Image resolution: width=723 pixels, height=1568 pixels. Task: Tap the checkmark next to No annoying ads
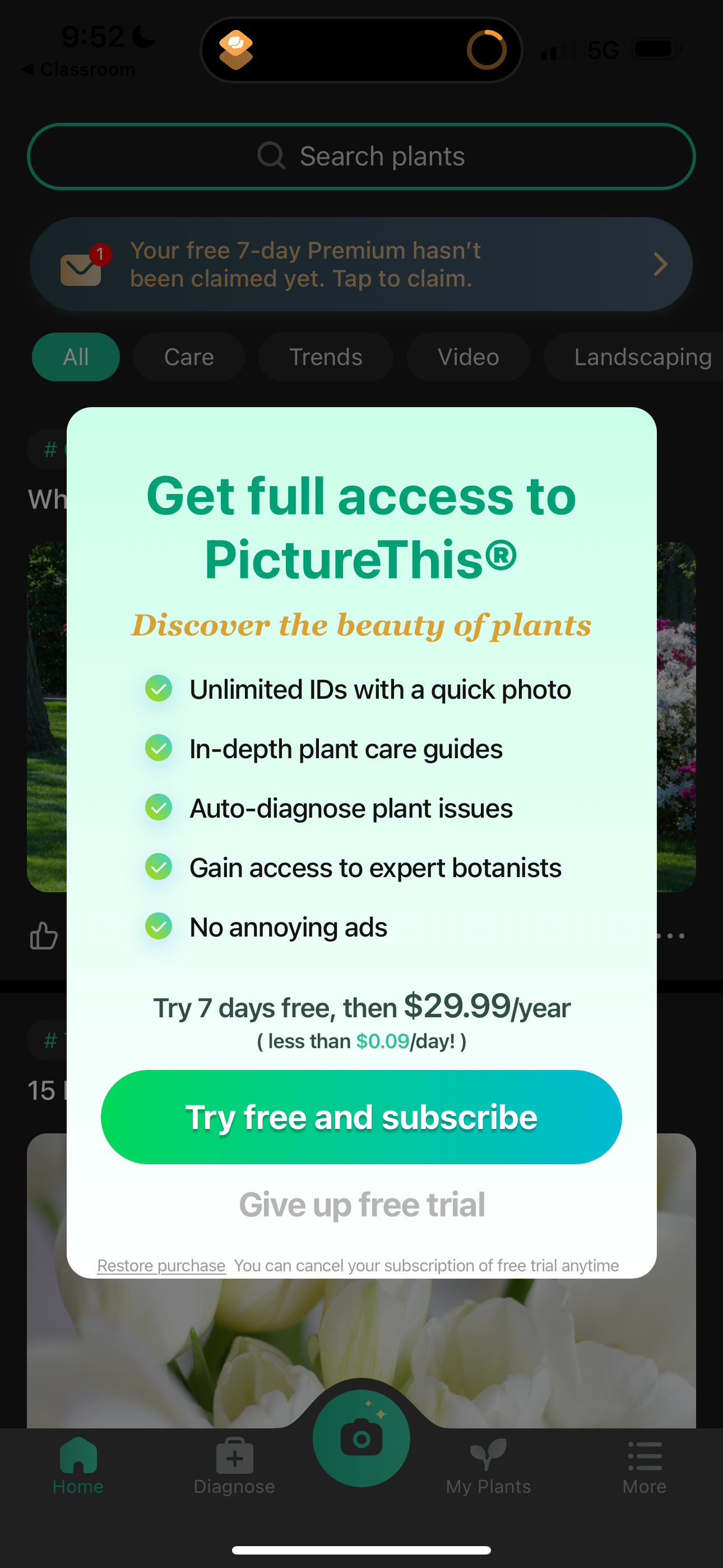pyautogui.click(x=158, y=926)
